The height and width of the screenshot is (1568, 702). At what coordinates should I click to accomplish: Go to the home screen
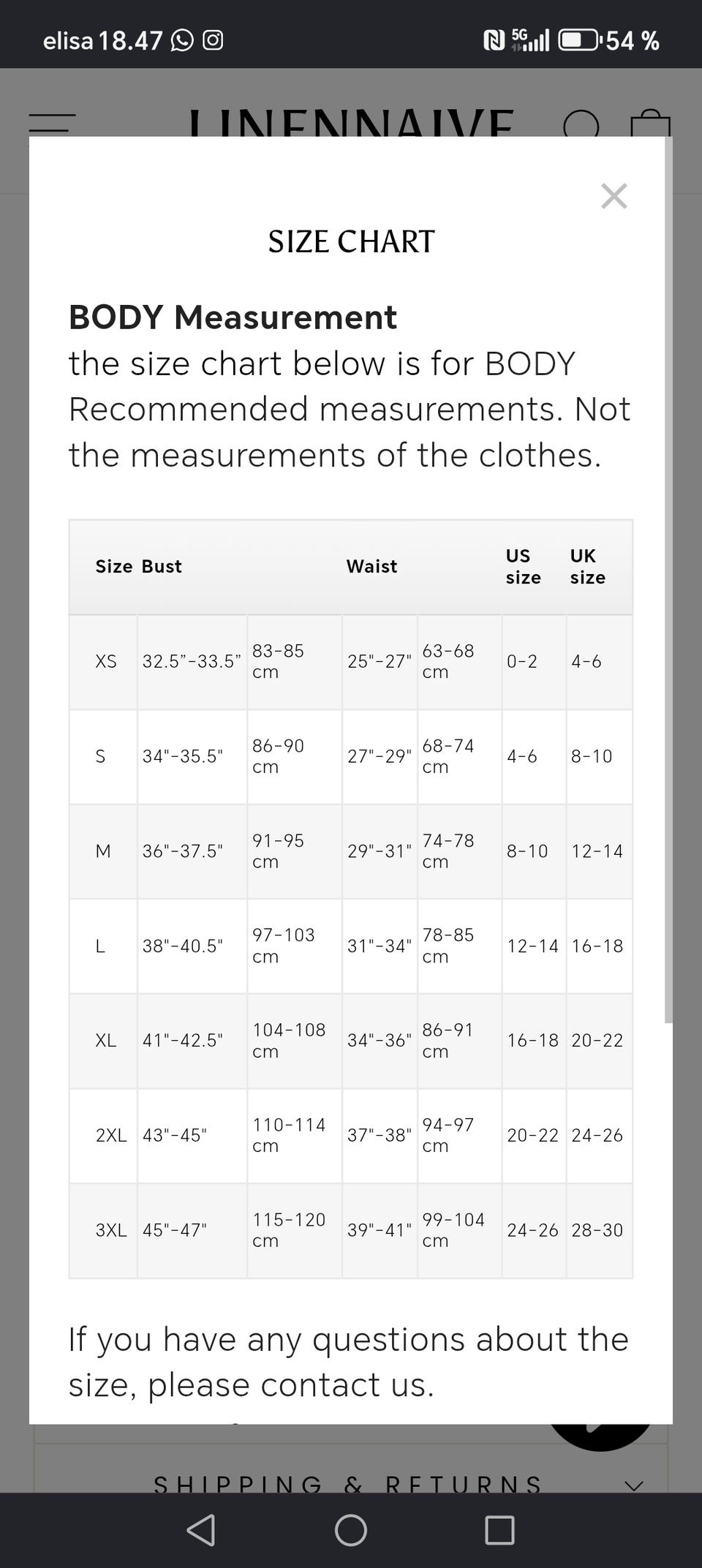[351, 1529]
